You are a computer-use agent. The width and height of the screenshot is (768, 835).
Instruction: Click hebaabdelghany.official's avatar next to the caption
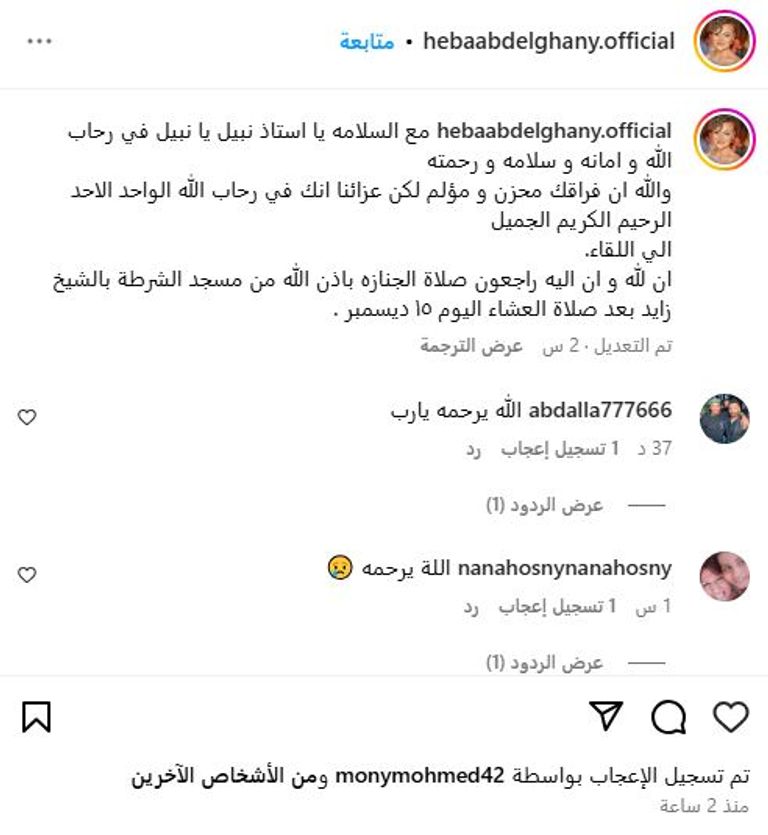click(x=725, y=135)
